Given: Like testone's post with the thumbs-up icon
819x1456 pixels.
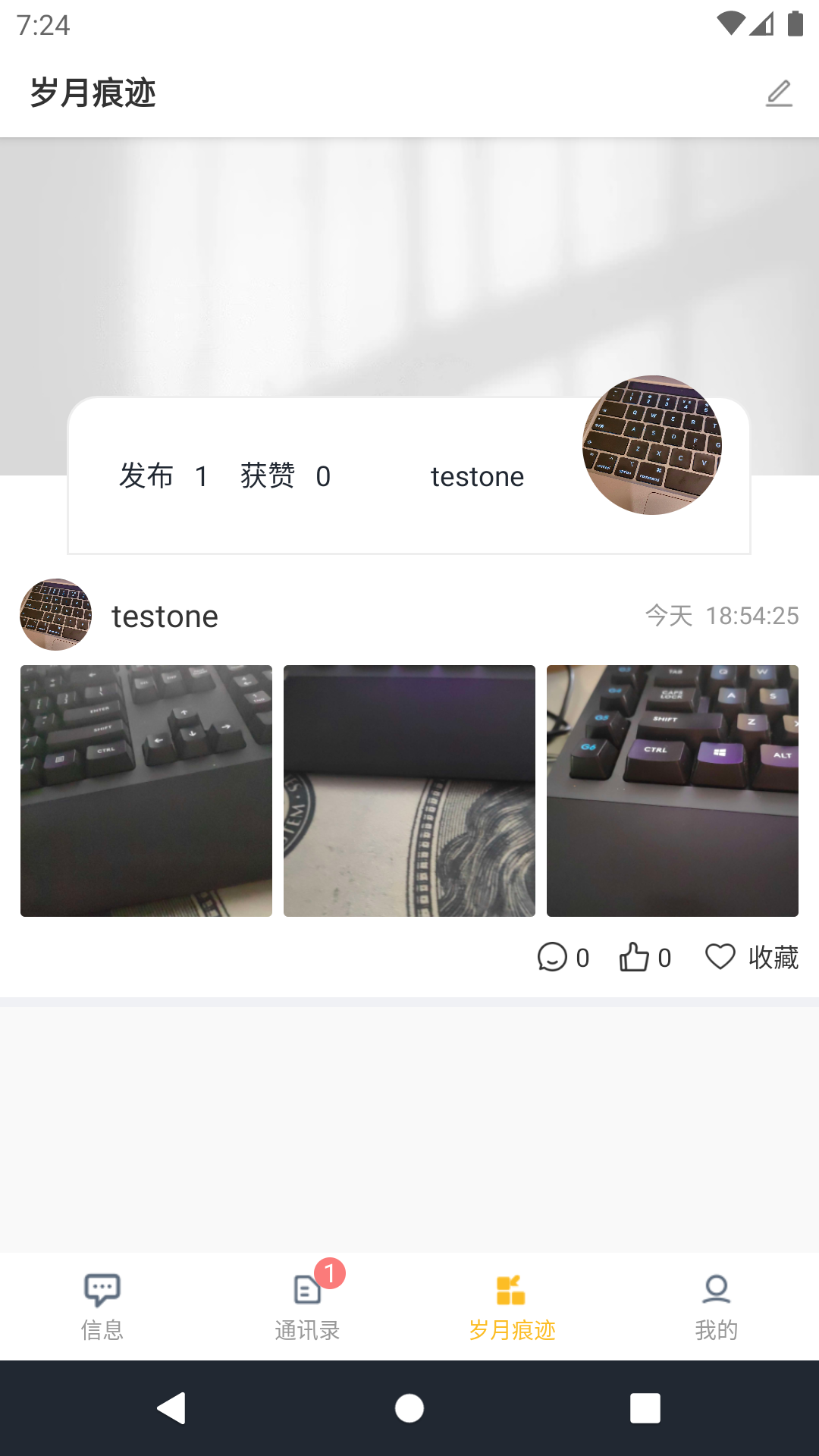Looking at the screenshot, I should click(x=634, y=957).
